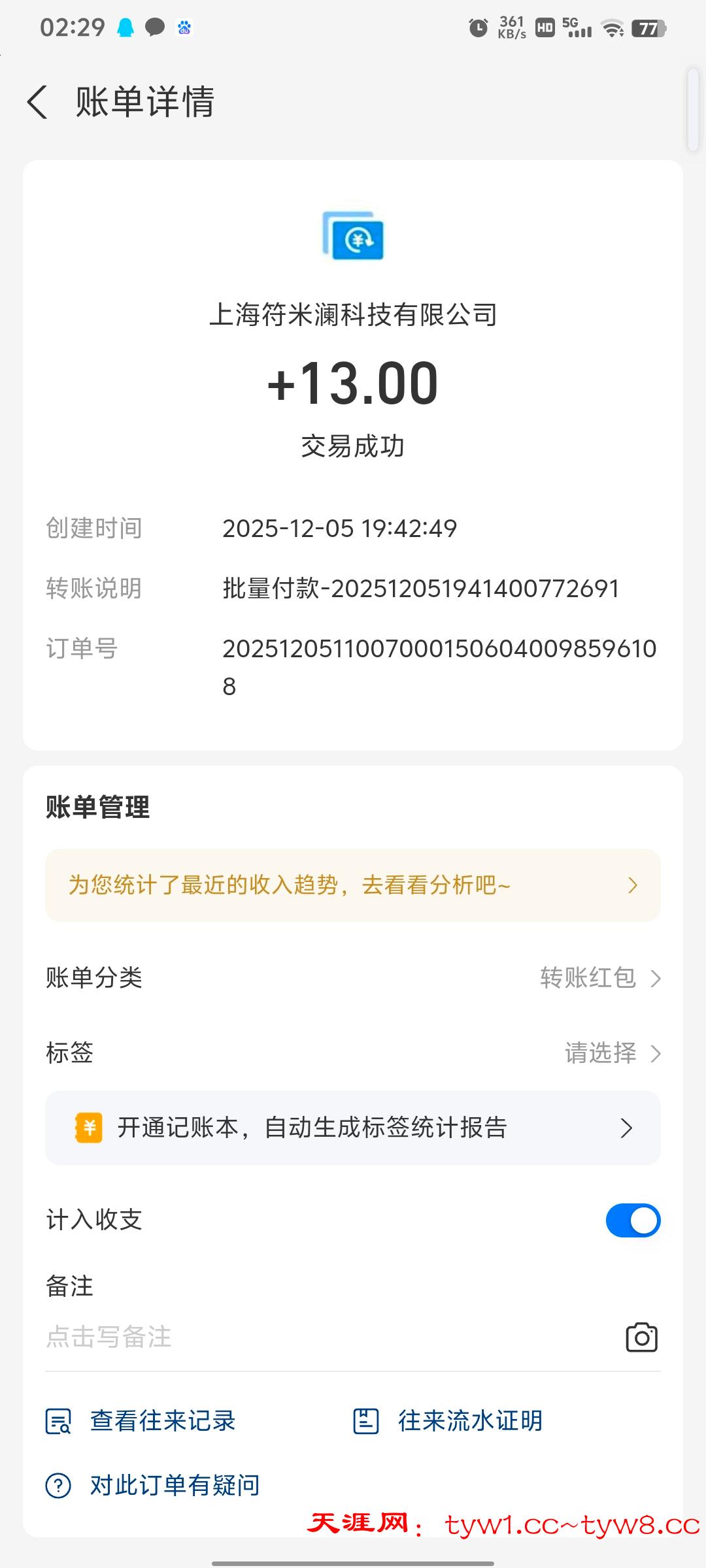706x1568 pixels.
Task: Go back from 账单详情 page
Action: coord(38,103)
